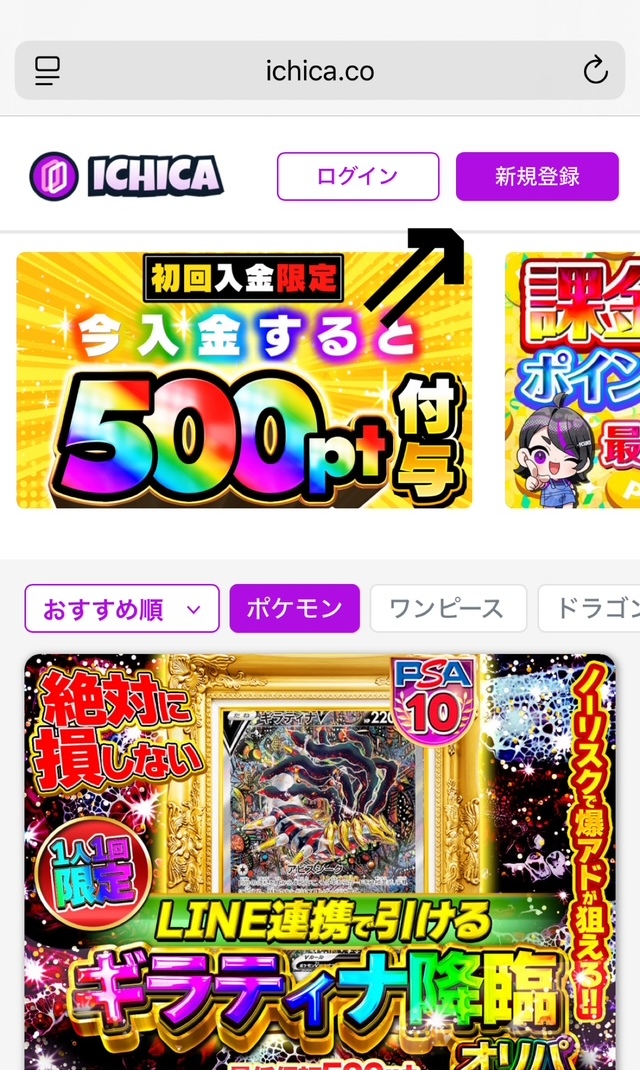Select the ポケモン category chip

tap(294, 608)
